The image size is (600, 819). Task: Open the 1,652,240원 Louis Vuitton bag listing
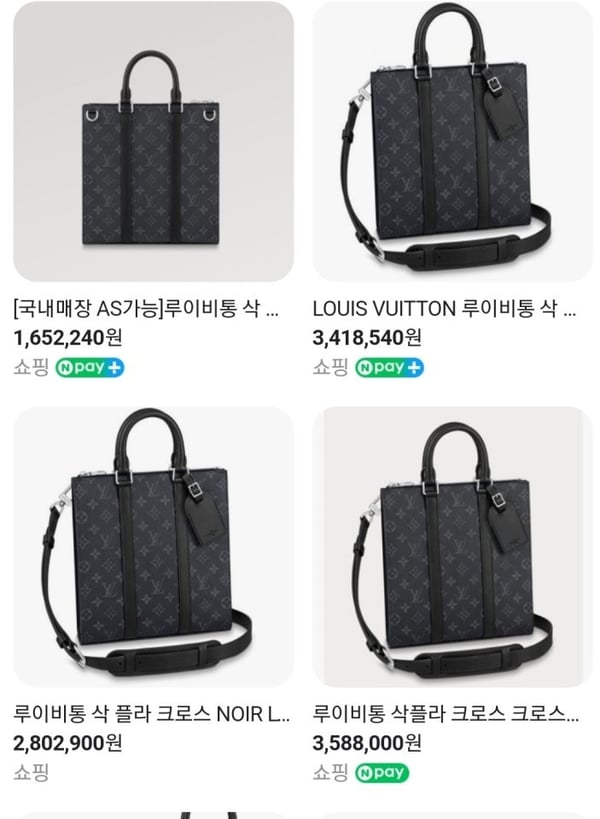click(153, 141)
